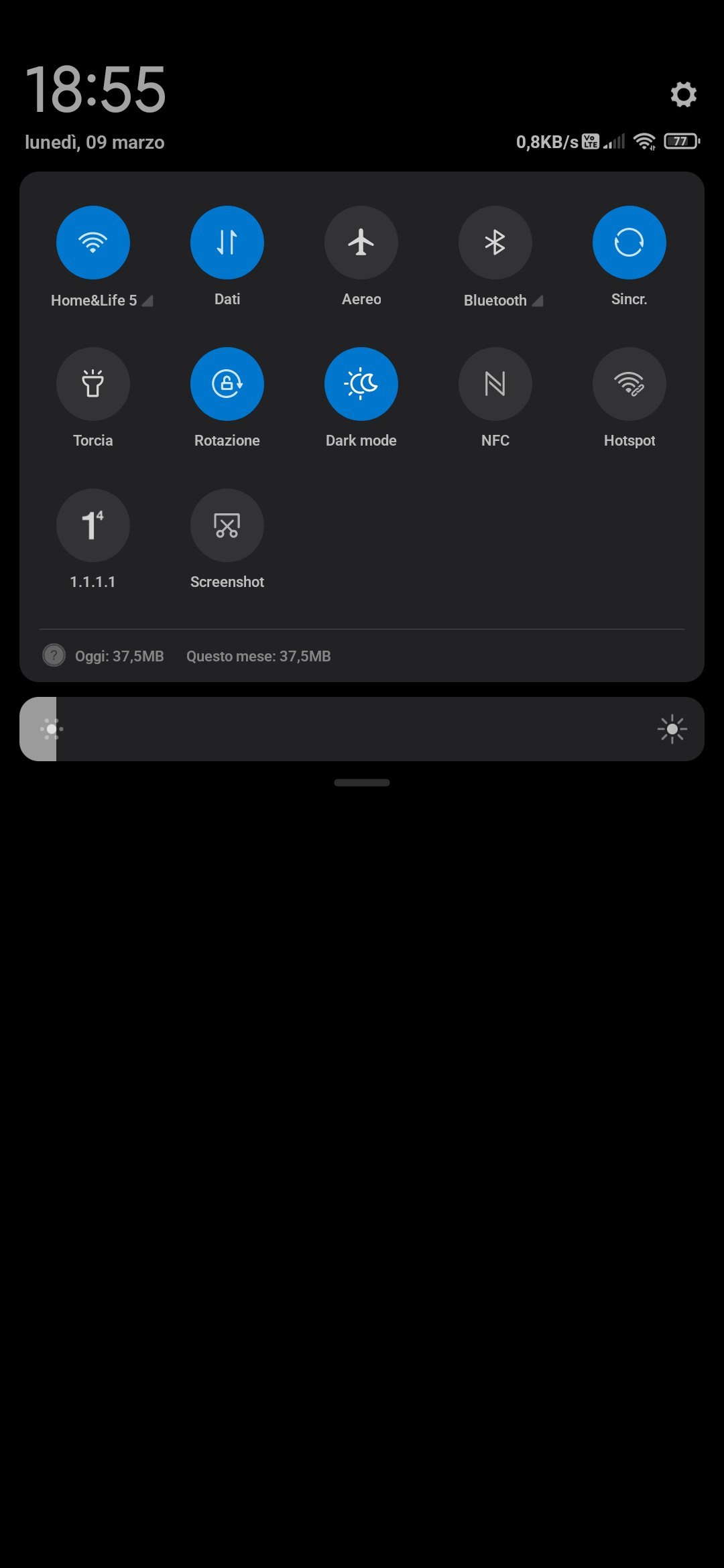Toggle the Rotazione lock tile

coord(227,384)
